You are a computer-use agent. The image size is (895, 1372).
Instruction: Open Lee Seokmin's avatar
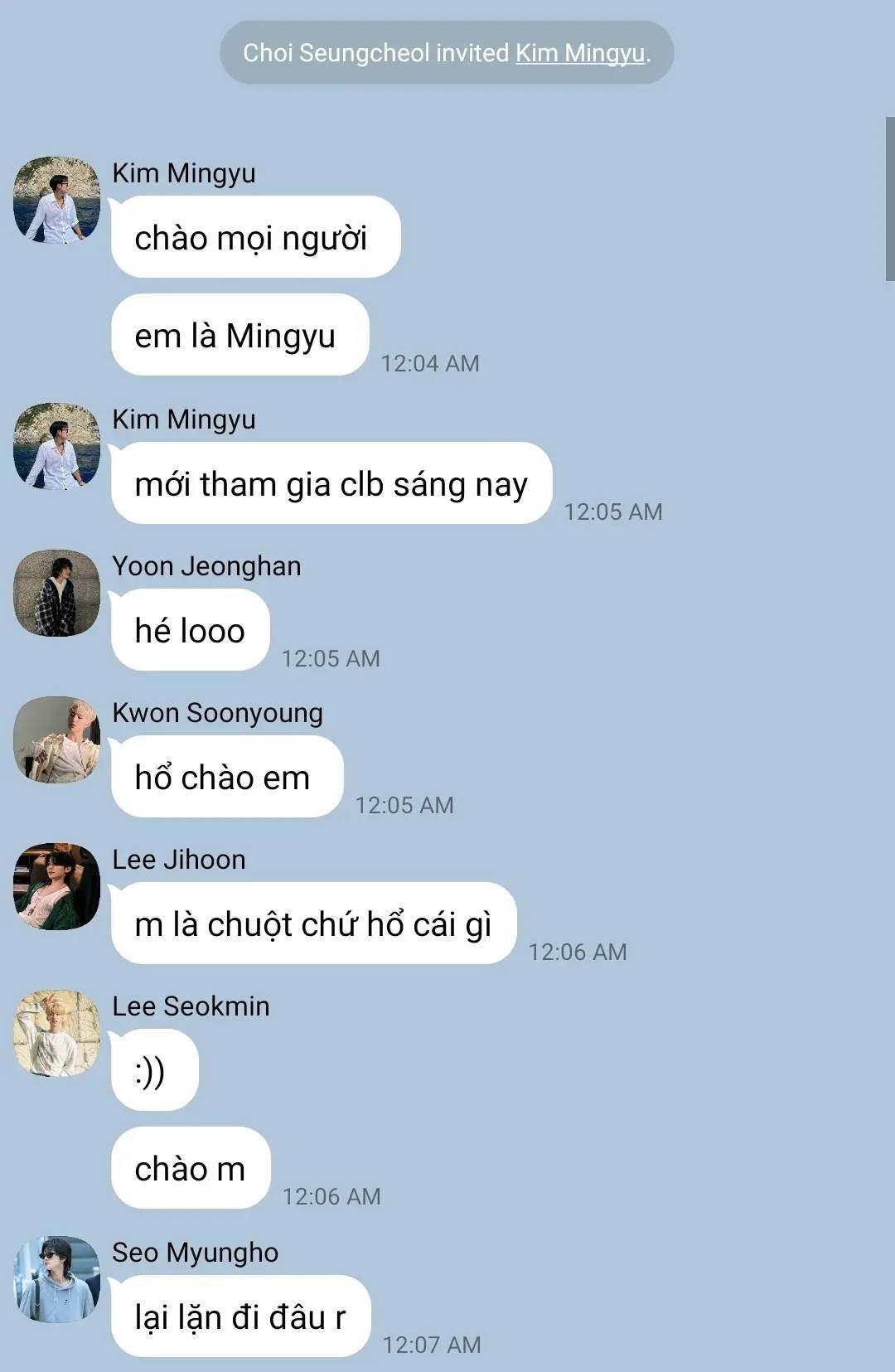click(x=56, y=1033)
